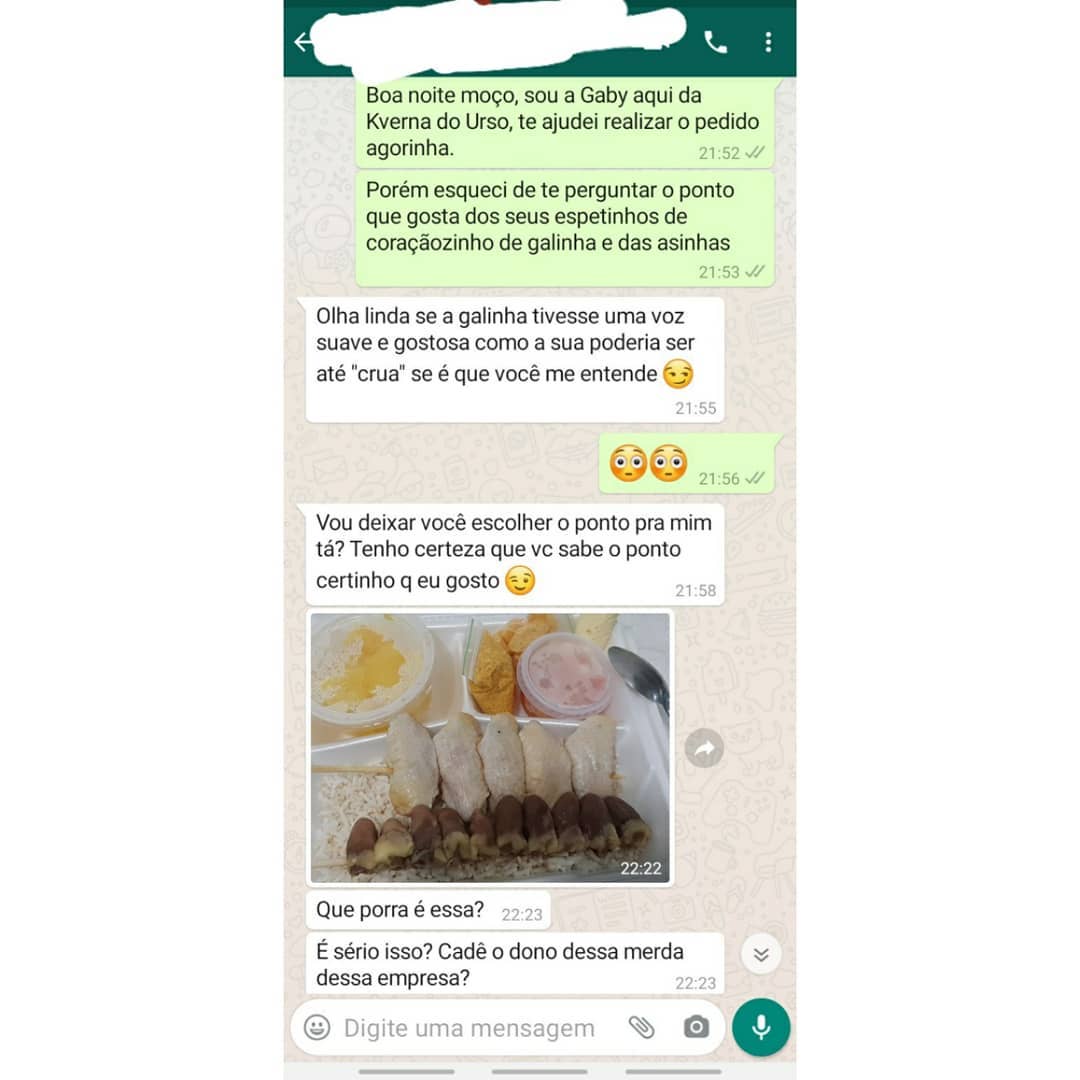Open the emoji picker

317,1027
